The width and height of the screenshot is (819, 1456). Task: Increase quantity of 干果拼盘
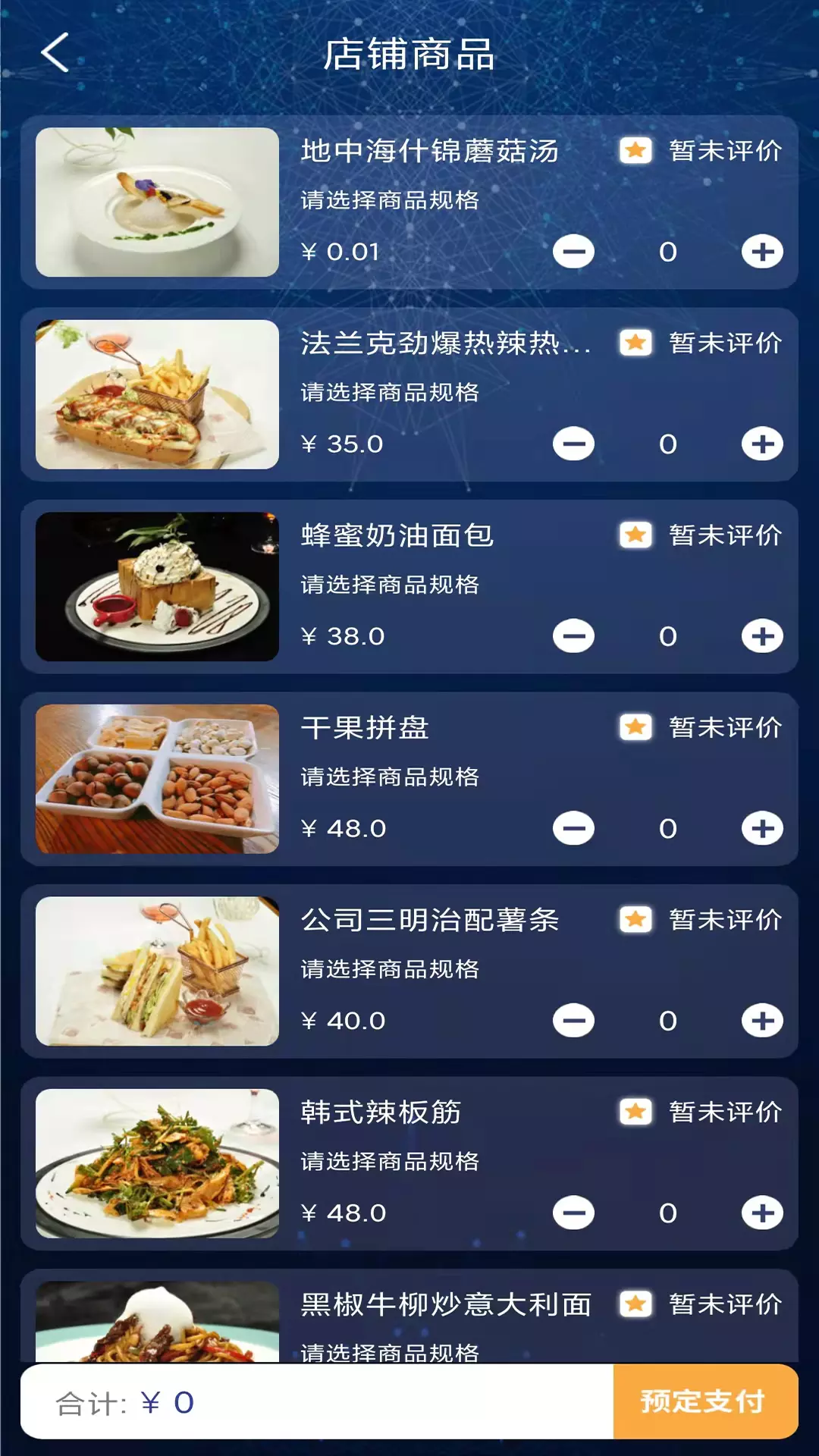click(x=762, y=828)
